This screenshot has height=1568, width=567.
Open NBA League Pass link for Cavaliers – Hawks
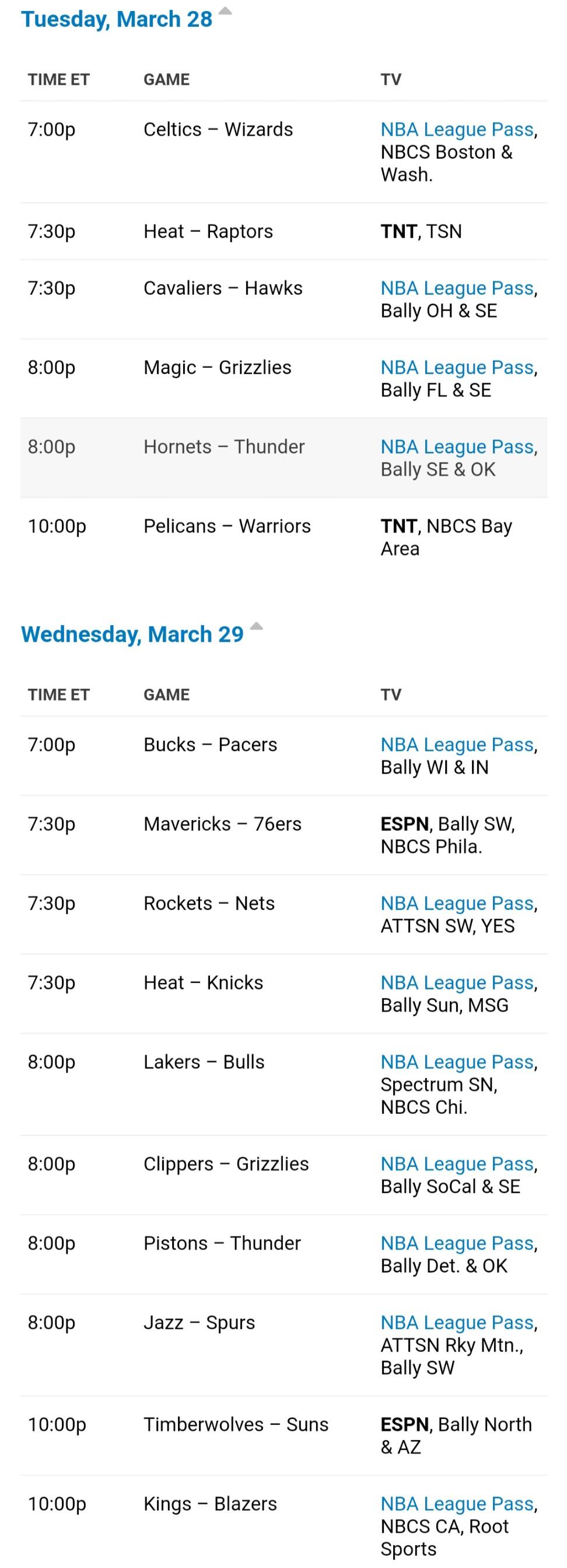point(457,288)
